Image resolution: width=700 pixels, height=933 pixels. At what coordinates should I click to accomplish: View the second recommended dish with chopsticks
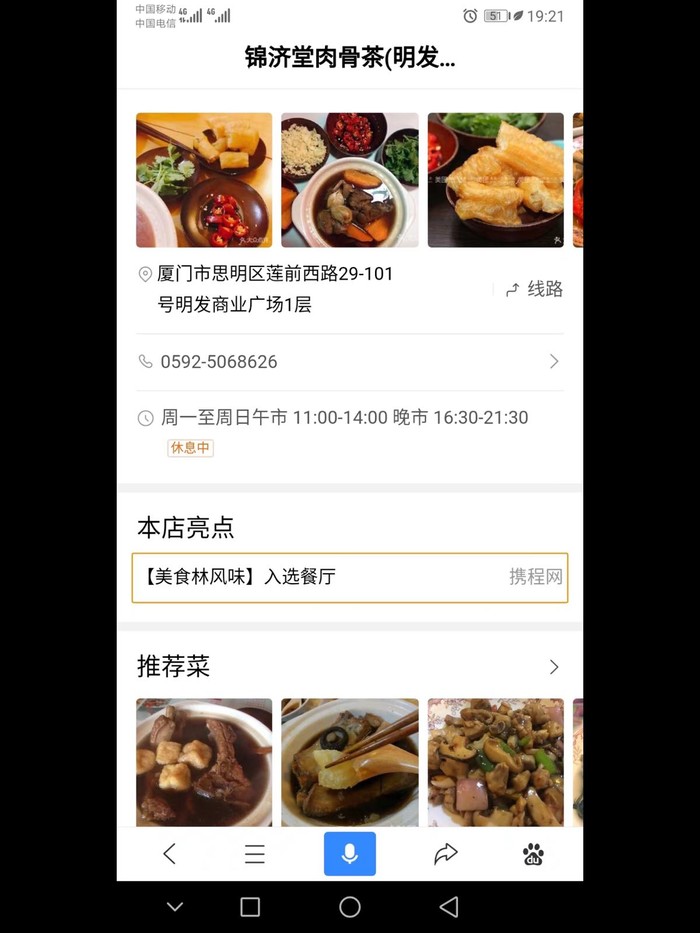(350, 762)
